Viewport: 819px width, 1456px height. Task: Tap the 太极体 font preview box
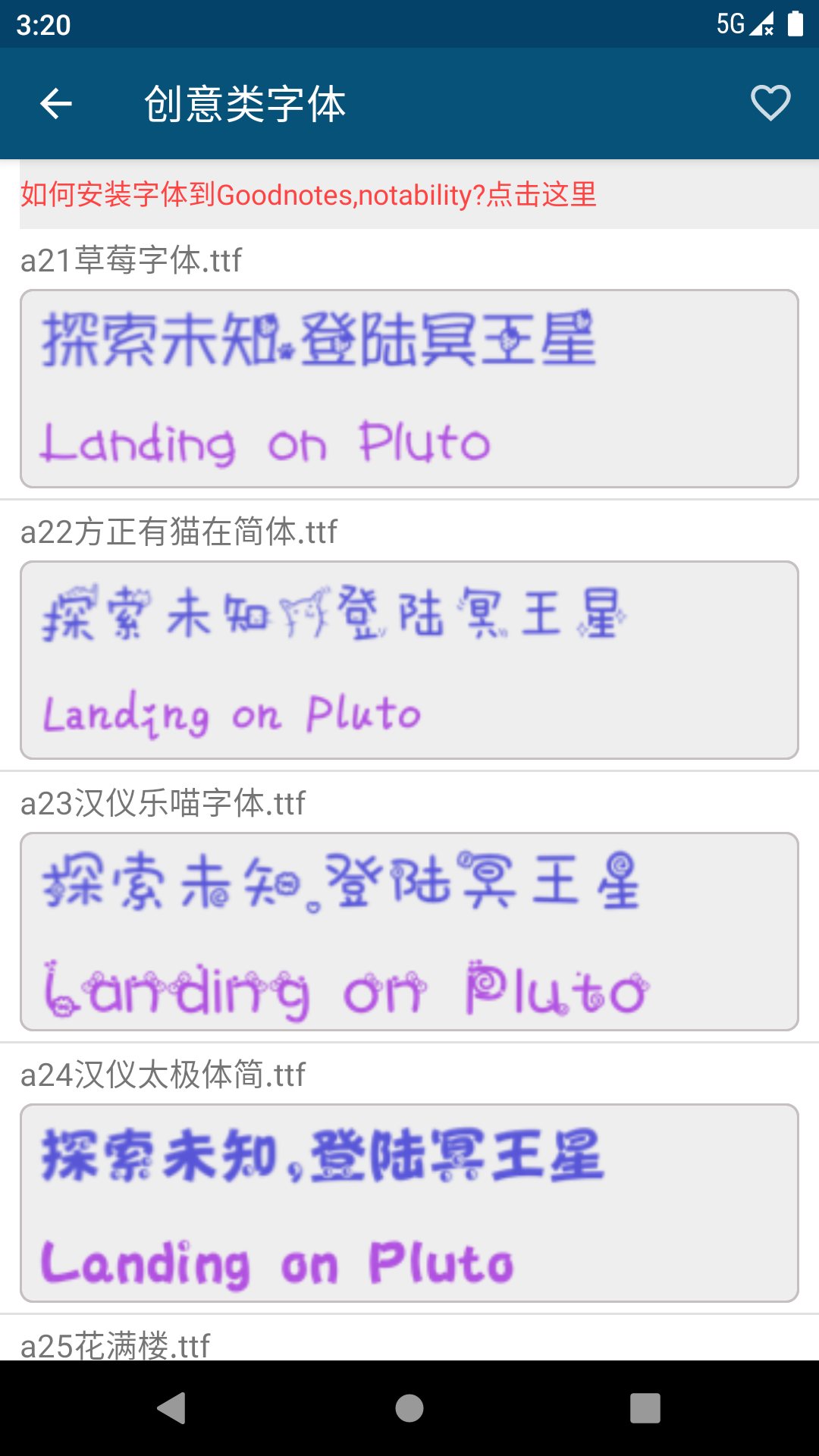click(x=409, y=1202)
